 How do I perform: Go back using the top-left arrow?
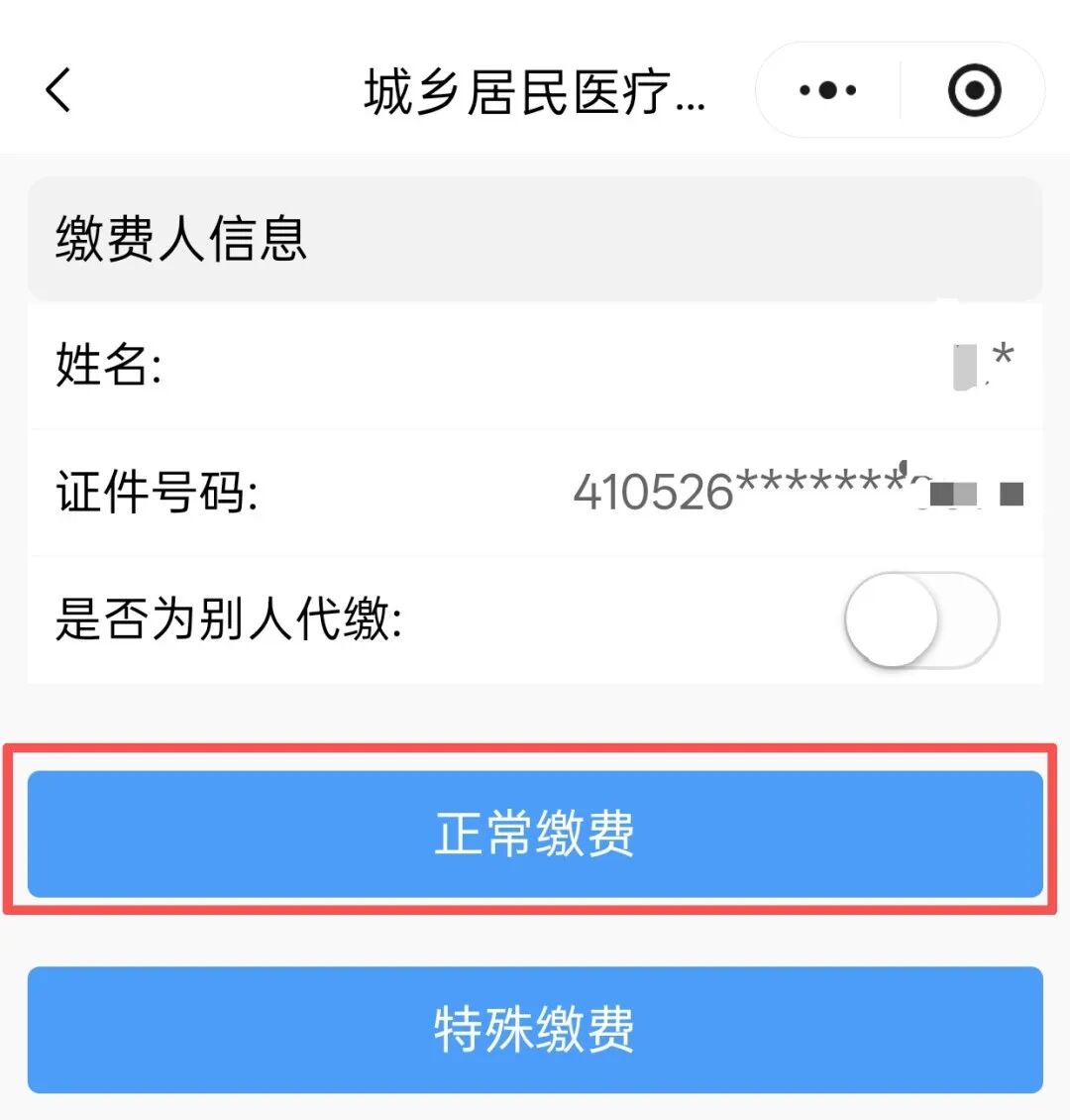click(x=59, y=90)
